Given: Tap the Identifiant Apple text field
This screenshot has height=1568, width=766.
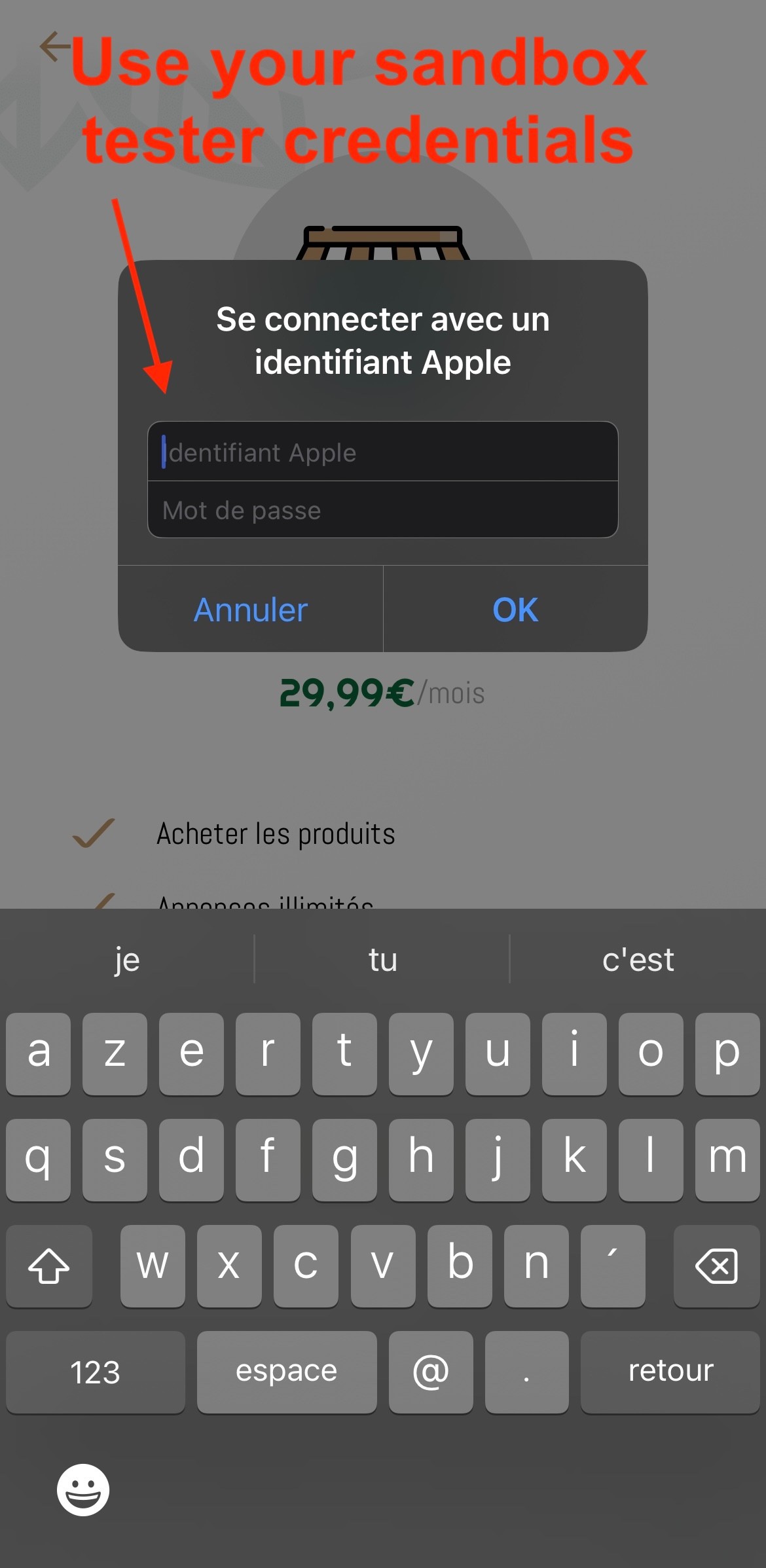Looking at the screenshot, I should [x=383, y=452].
